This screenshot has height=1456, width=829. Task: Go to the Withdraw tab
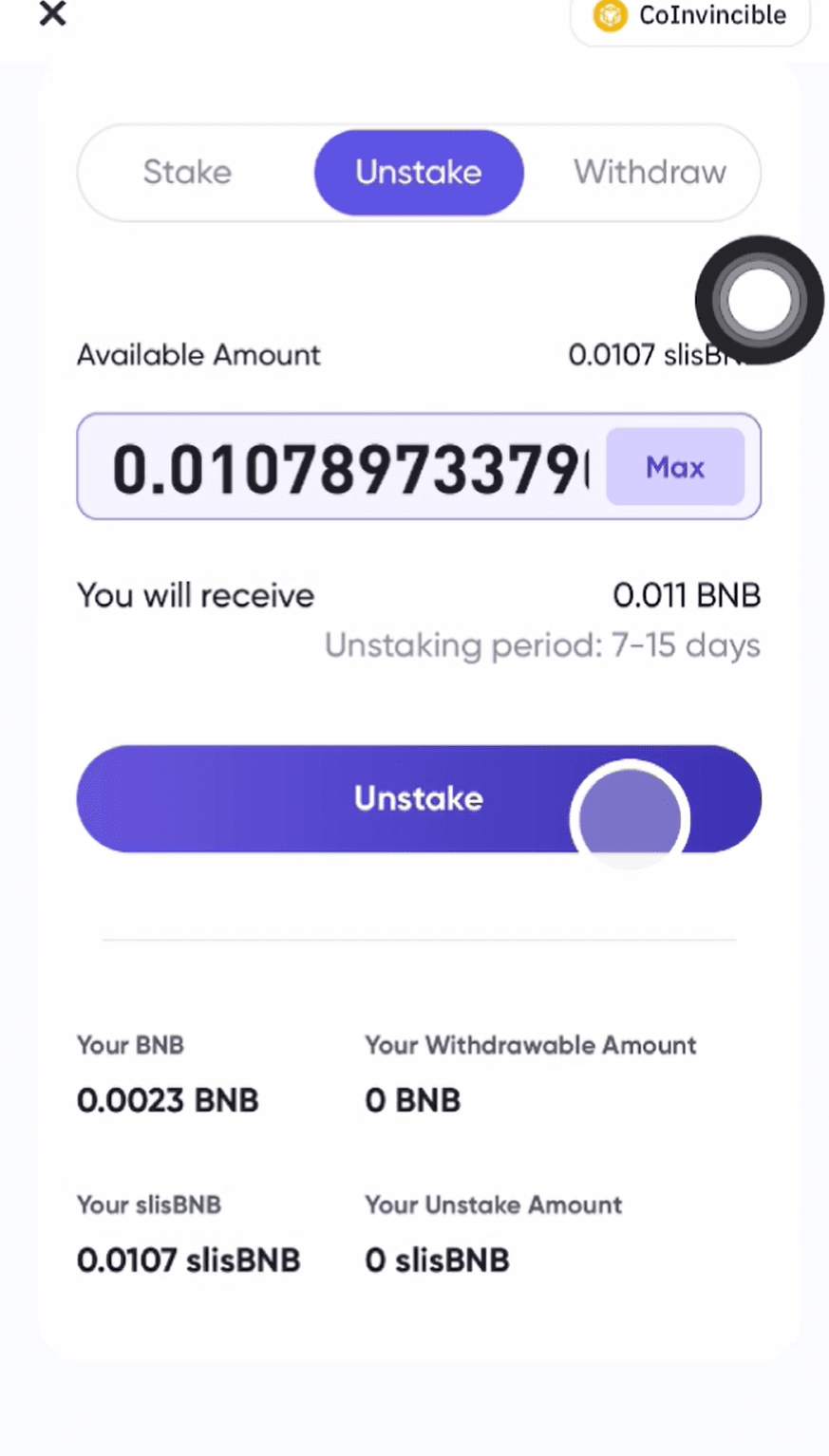point(650,173)
